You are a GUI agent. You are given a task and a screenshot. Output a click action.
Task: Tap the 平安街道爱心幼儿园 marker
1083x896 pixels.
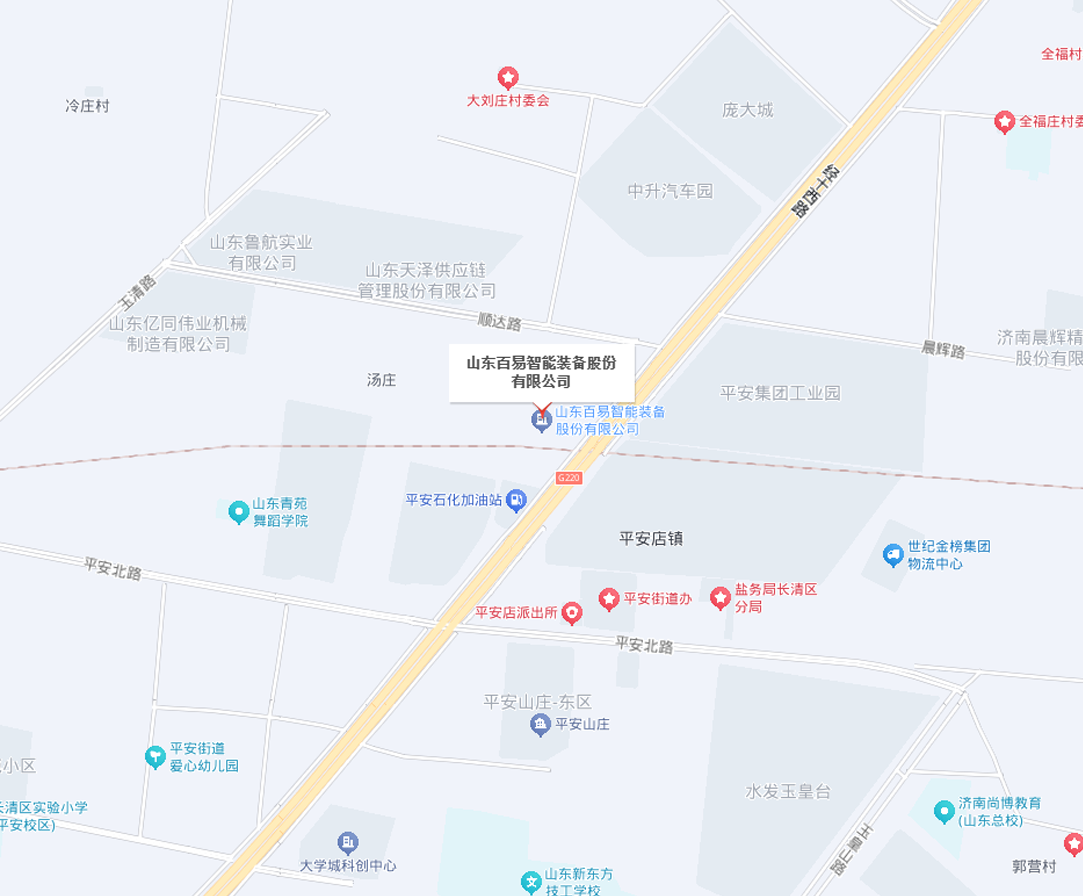click(155, 757)
